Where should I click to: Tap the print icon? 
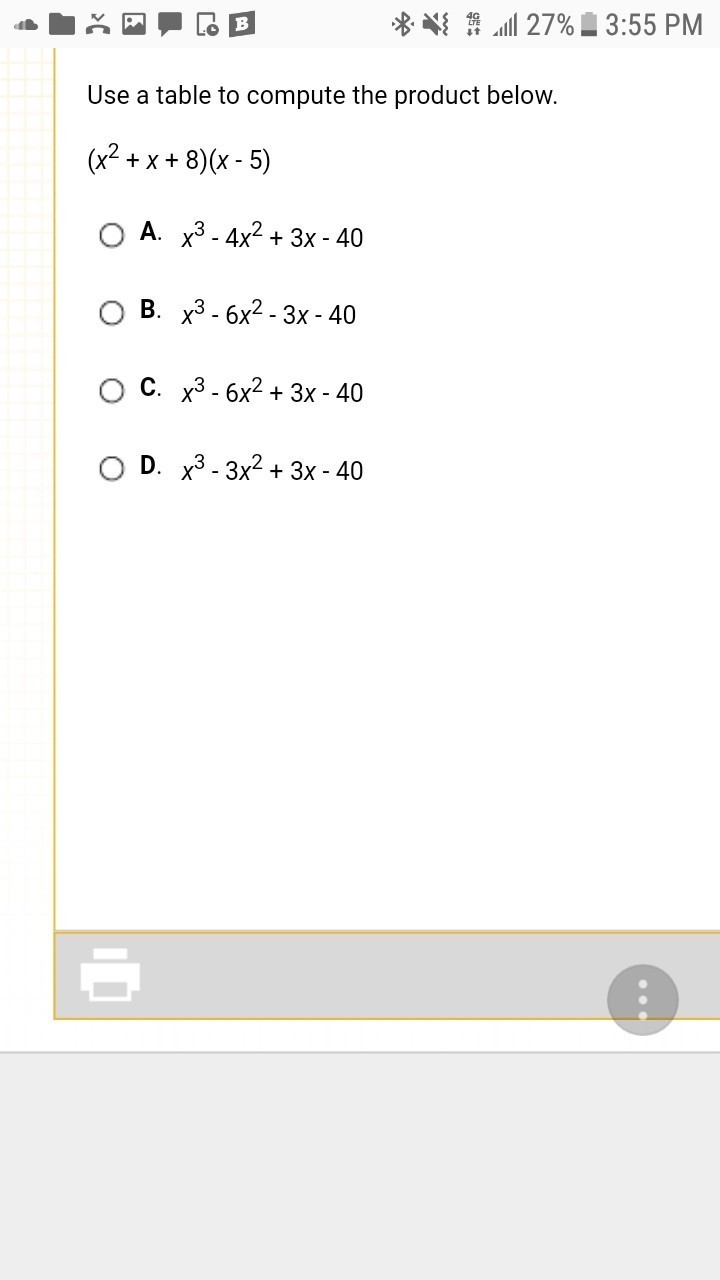pos(110,975)
